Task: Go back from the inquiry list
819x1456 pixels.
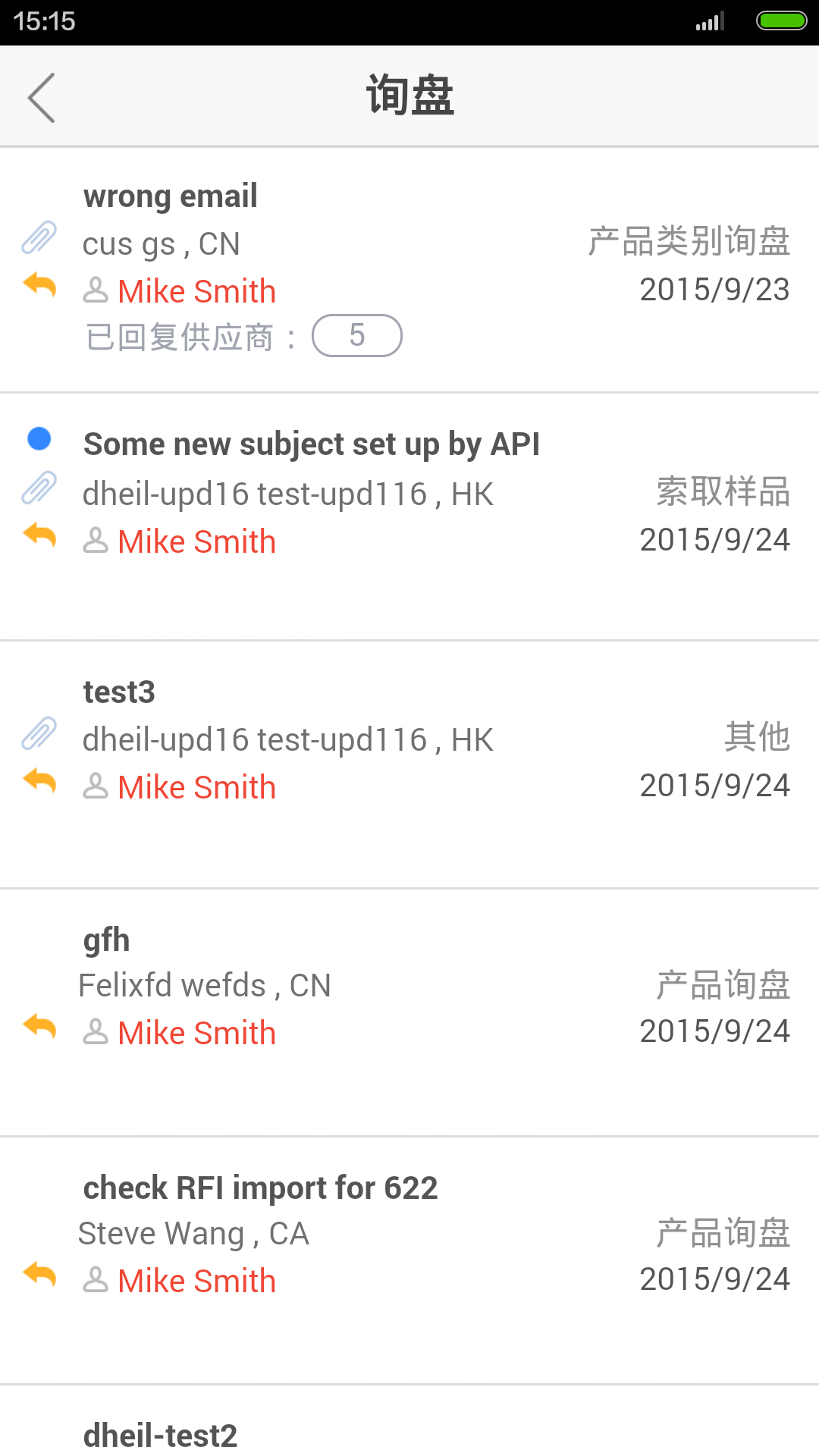Action: (x=42, y=97)
